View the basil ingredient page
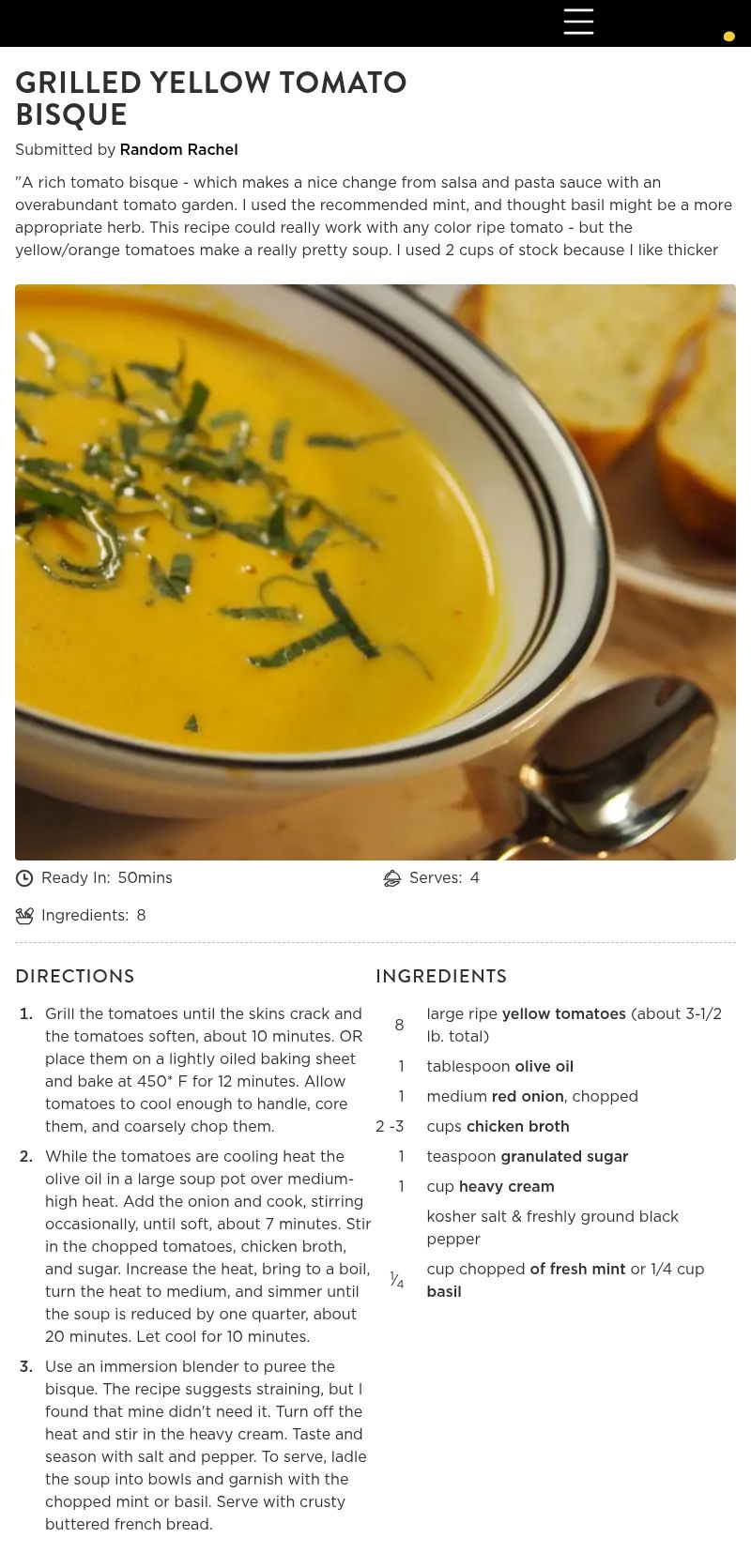Viewport: 751px width, 1568px height. [444, 1292]
